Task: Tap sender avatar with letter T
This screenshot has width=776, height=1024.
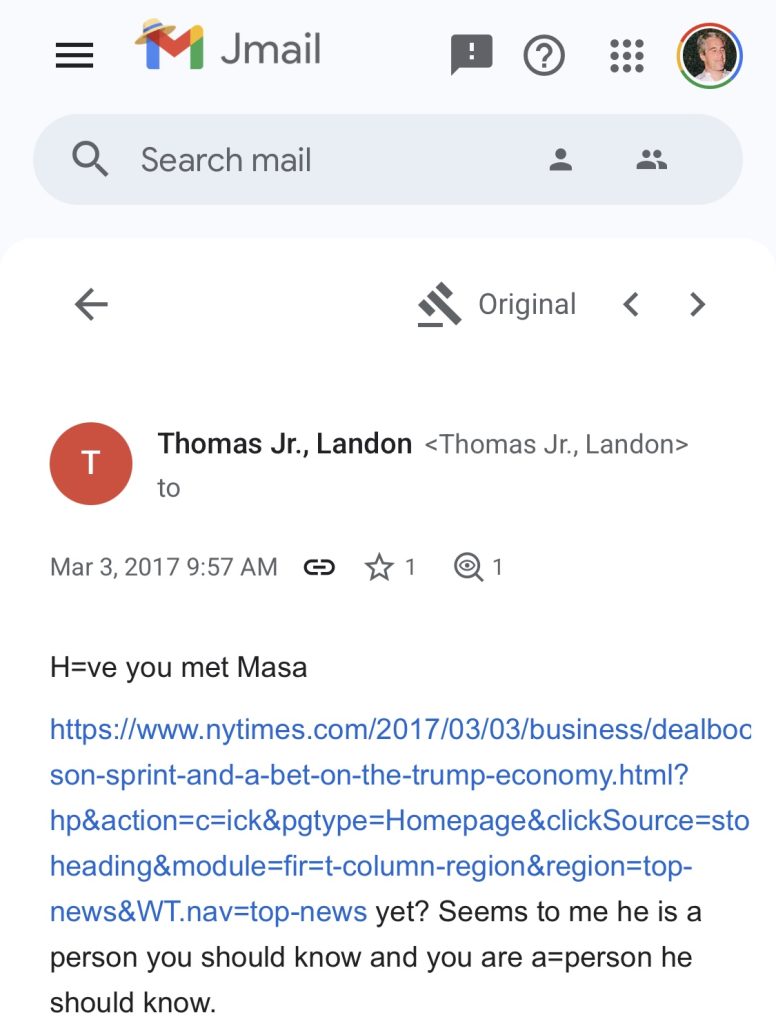Action: [91, 463]
